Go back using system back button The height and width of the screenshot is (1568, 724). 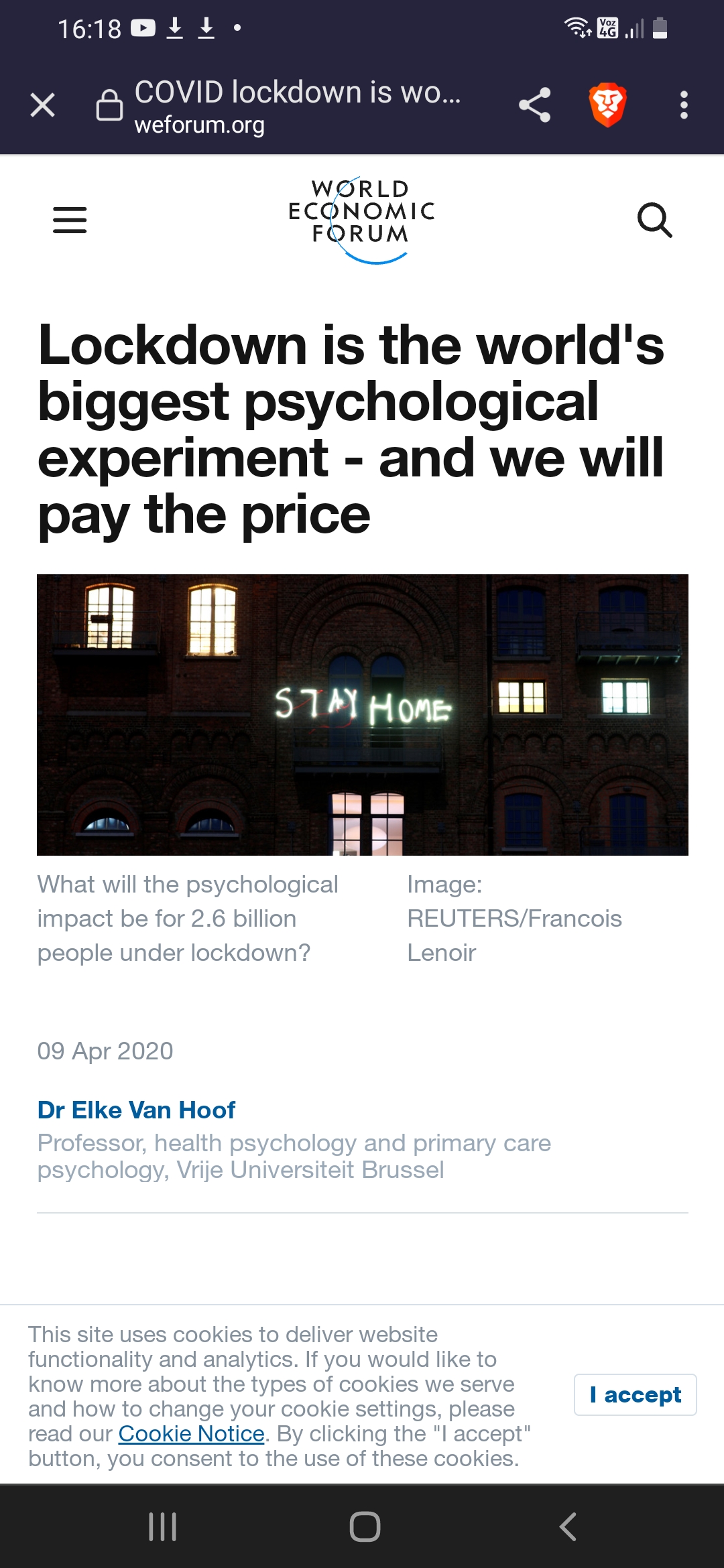click(x=567, y=1526)
